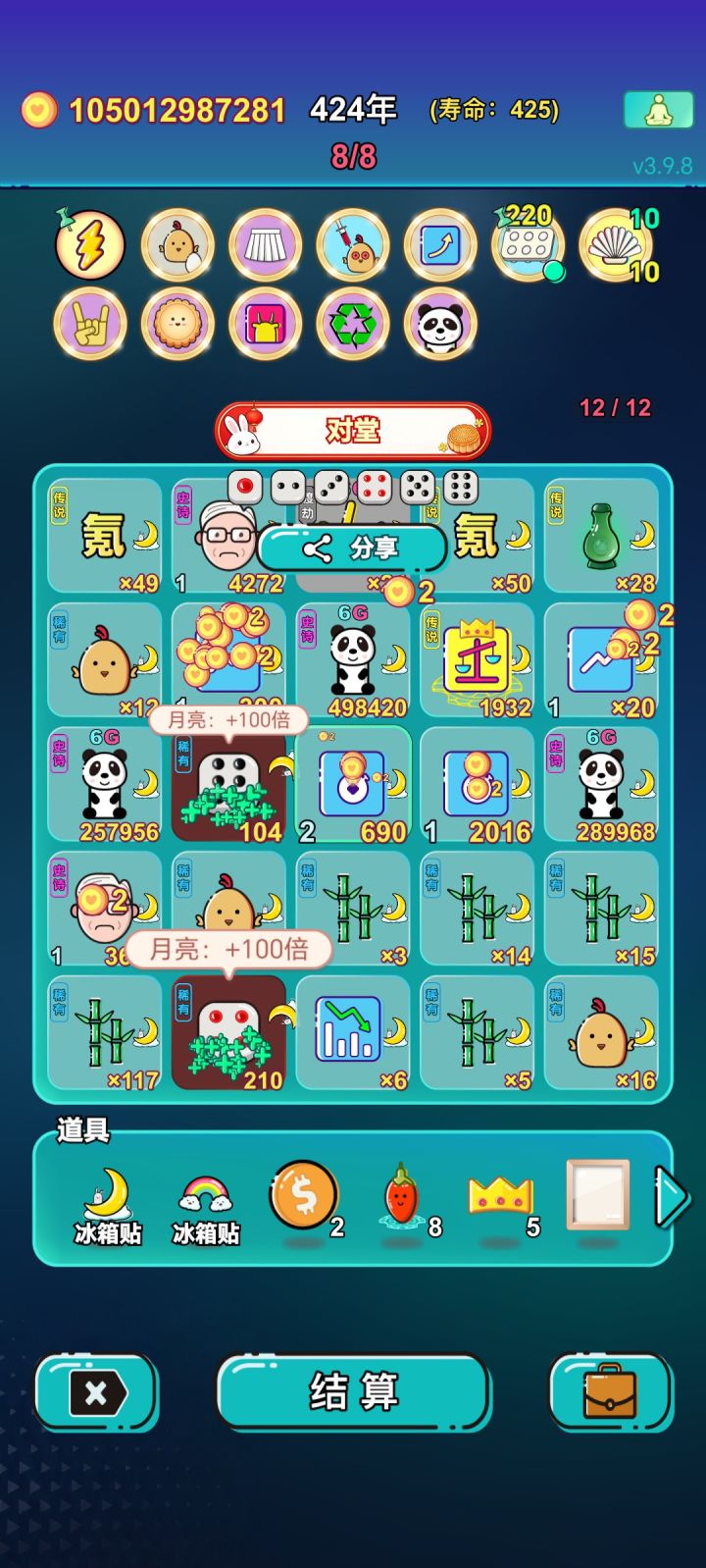Open the meditation figure button at top right
This screenshot has height=1568, width=706.
point(658,110)
